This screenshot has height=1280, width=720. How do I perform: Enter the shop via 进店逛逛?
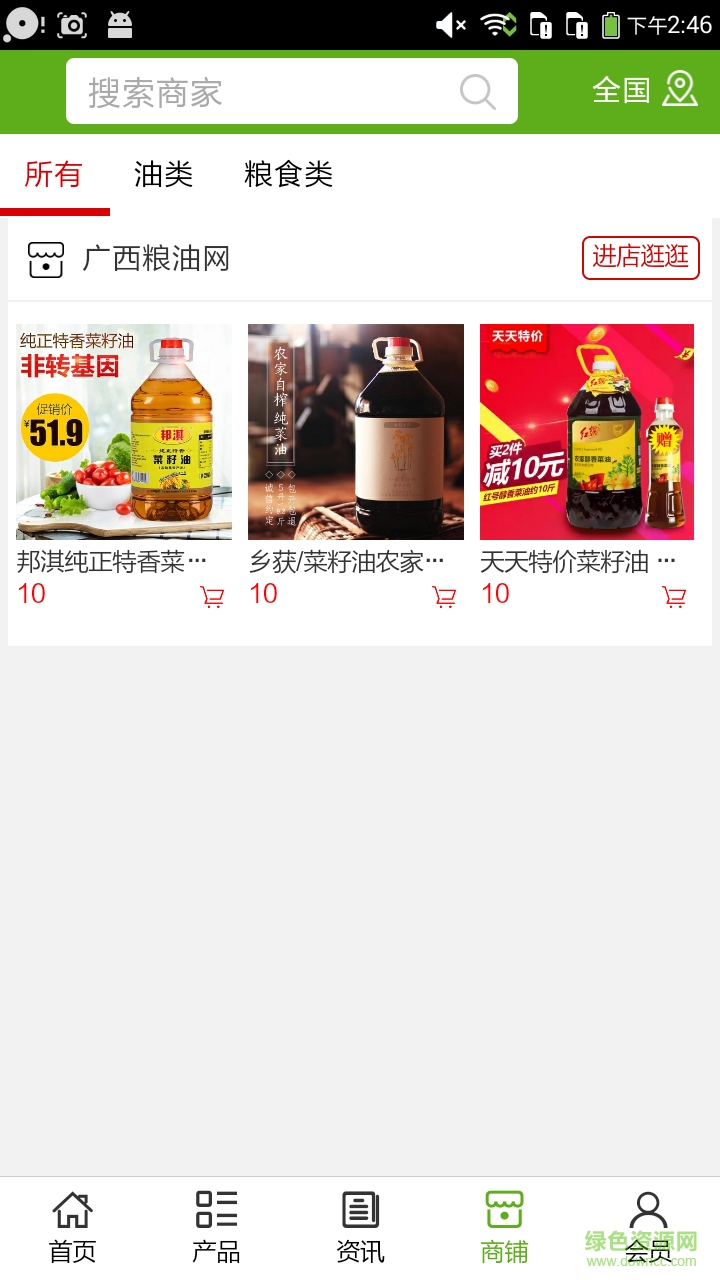[x=640, y=258]
